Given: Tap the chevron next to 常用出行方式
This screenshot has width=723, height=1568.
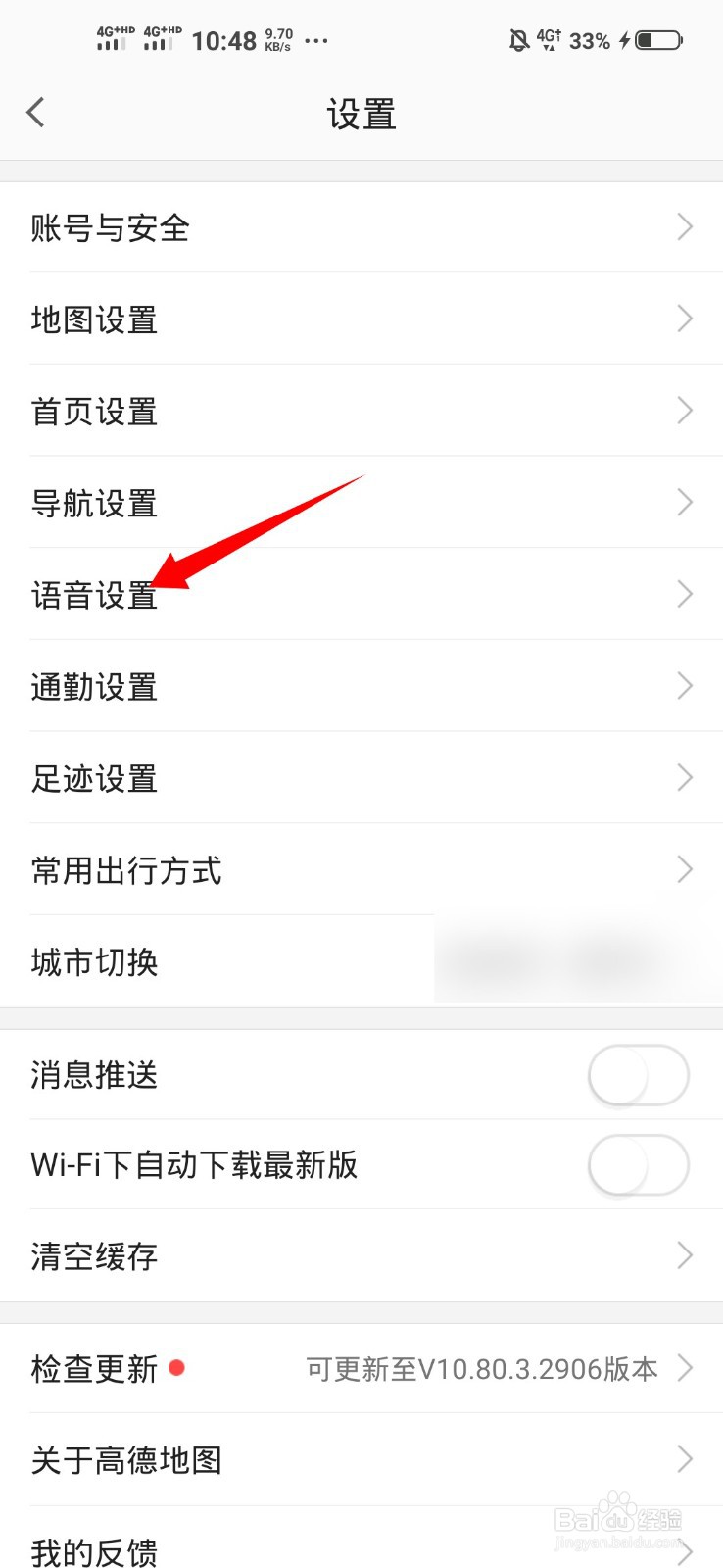Looking at the screenshot, I should tap(684, 869).
